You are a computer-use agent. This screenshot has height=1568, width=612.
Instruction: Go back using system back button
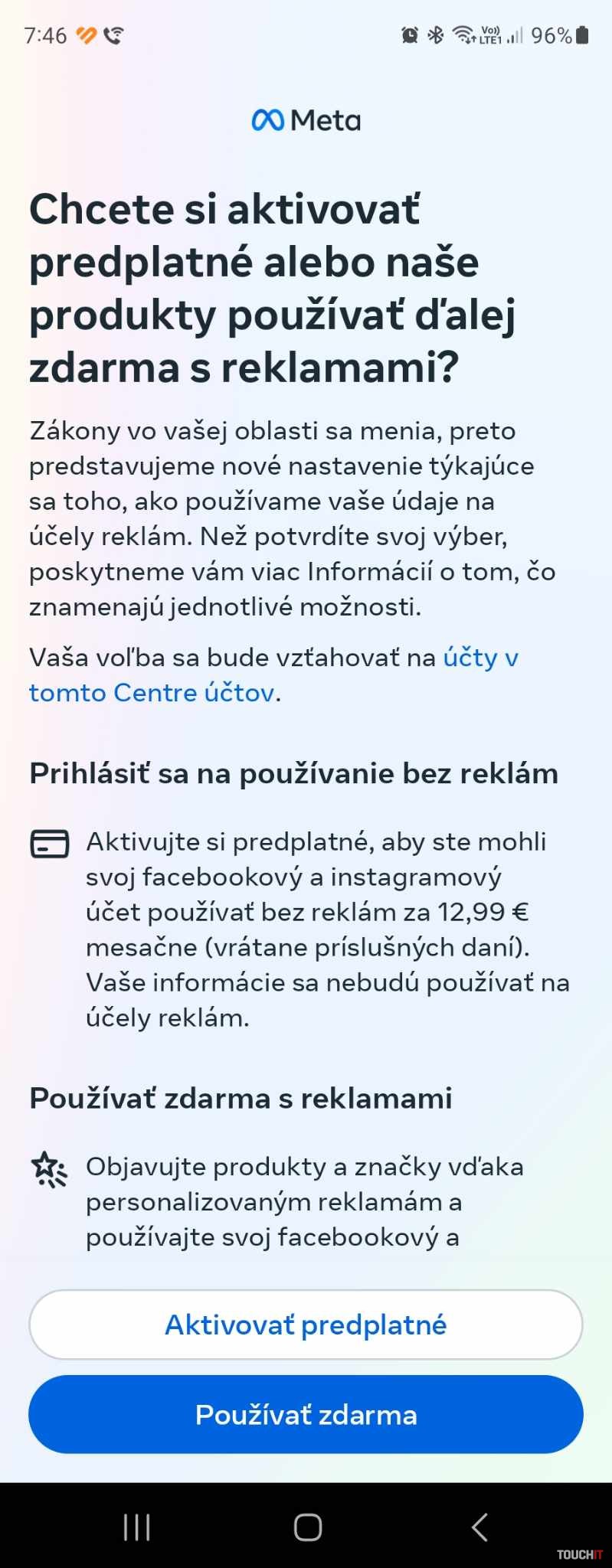(479, 1527)
